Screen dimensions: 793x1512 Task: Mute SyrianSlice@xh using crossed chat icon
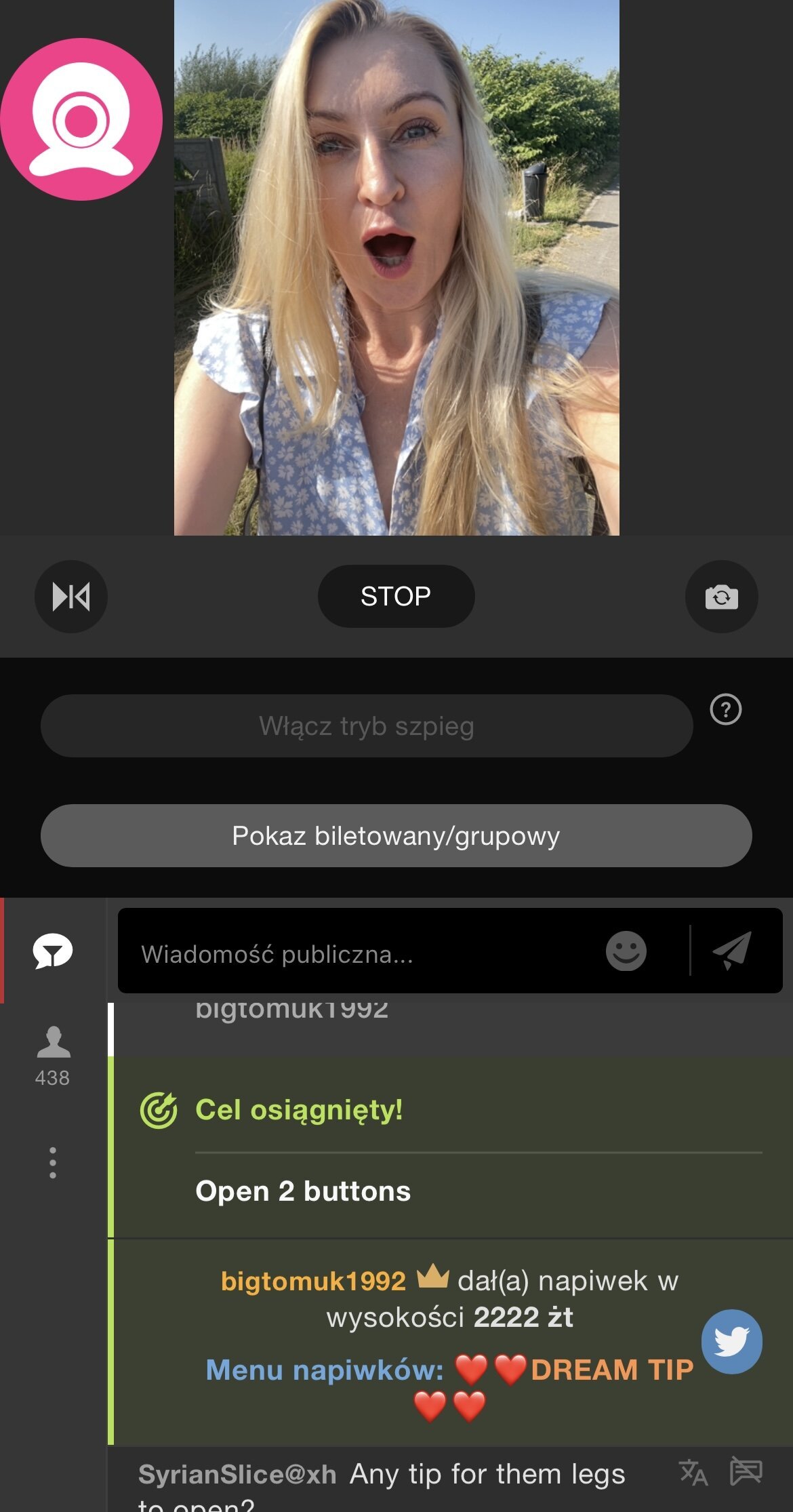[x=746, y=1471]
